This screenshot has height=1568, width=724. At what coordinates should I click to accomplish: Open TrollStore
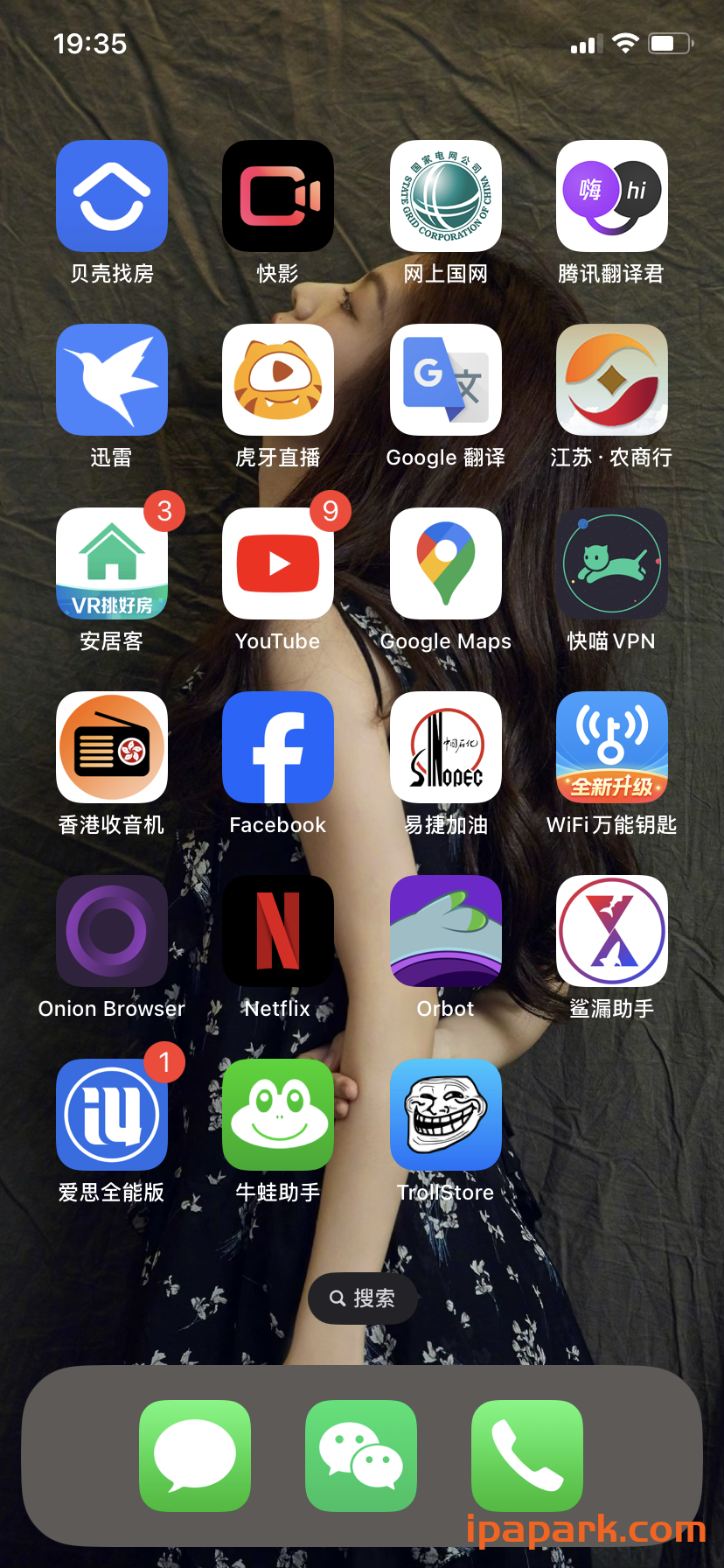pyautogui.click(x=445, y=1114)
